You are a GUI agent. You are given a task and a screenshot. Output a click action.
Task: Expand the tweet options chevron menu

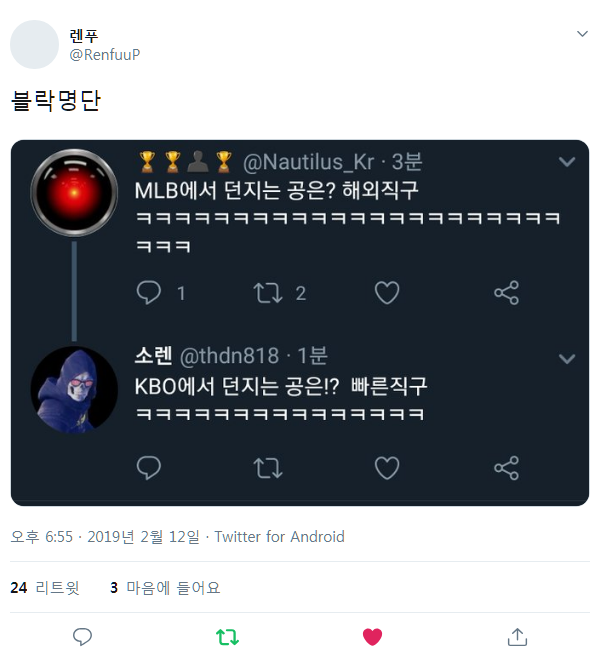click(x=582, y=34)
